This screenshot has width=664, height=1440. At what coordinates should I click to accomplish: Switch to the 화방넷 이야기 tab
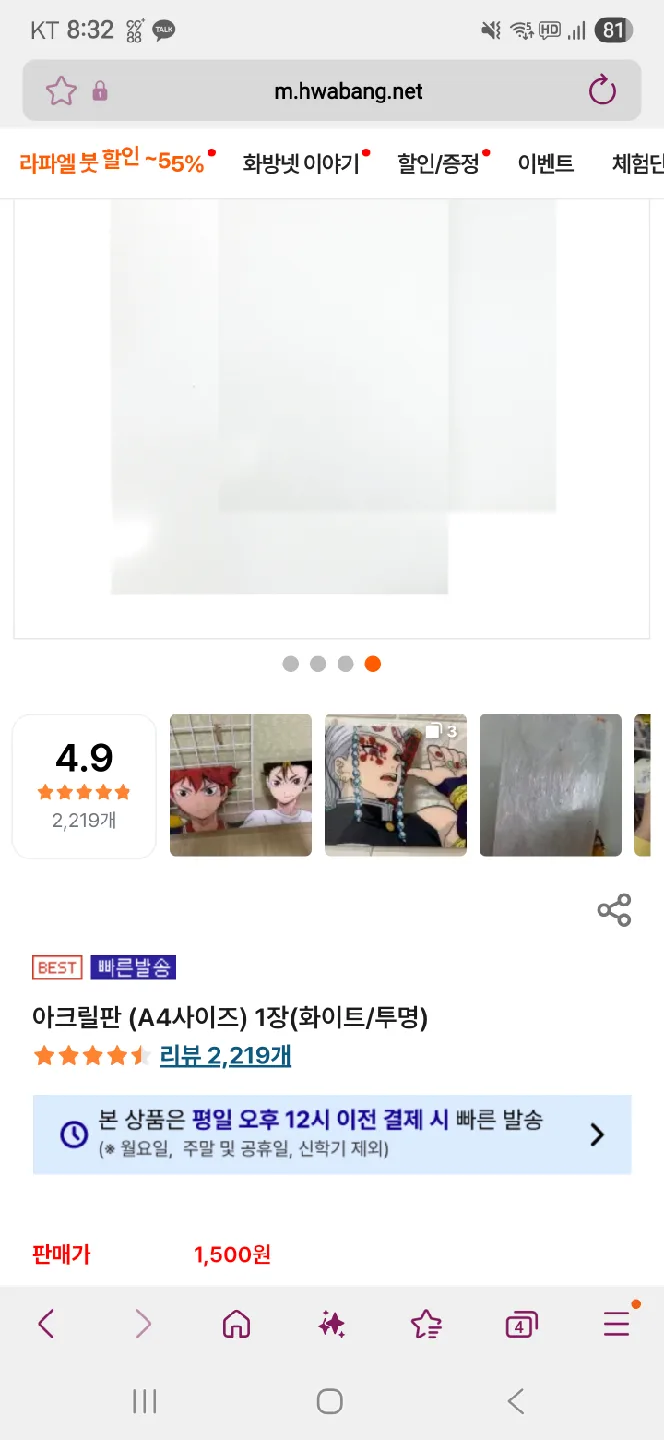(x=301, y=164)
